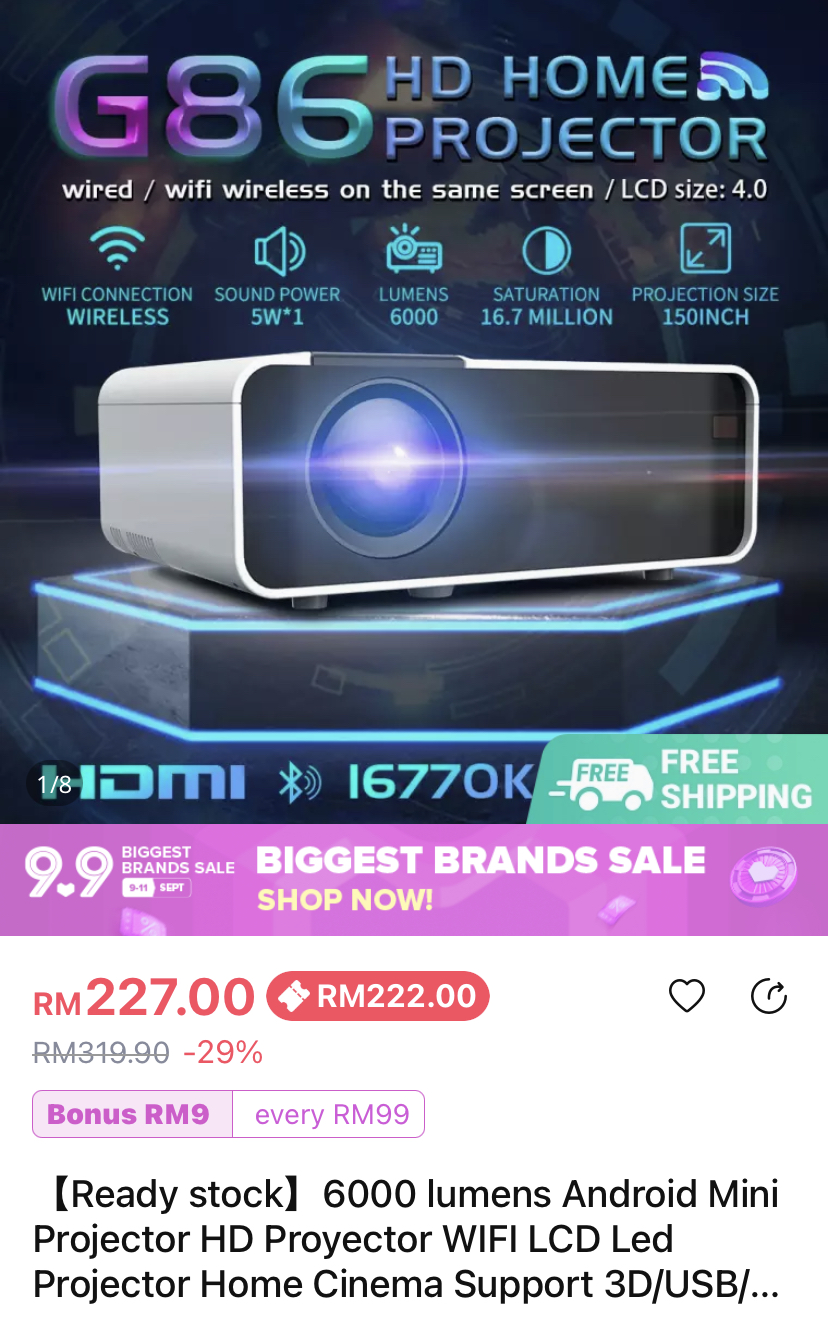The width and height of the screenshot is (828, 1320).
Task: Open the 9.9 Biggest Brands Sale banner
Action: [x=414, y=879]
